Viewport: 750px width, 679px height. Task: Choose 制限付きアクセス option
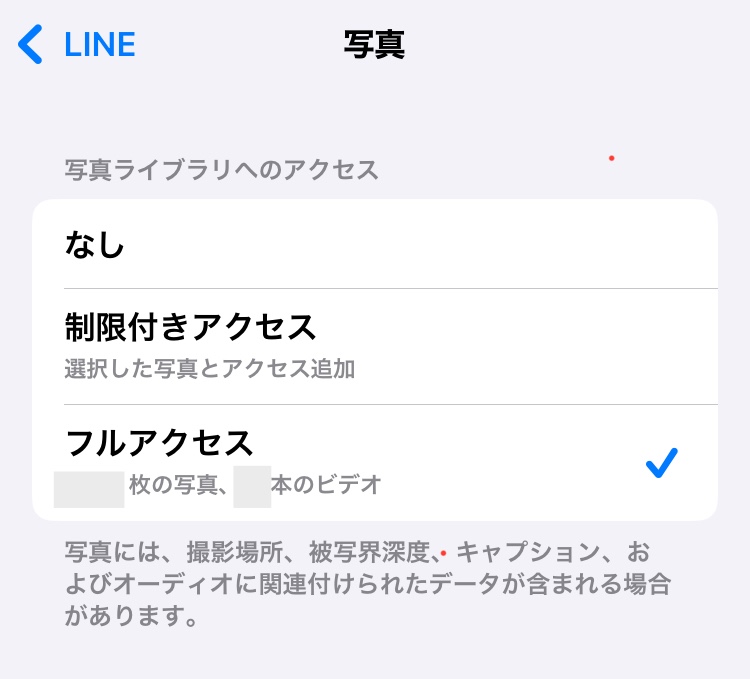[x=374, y=345]
